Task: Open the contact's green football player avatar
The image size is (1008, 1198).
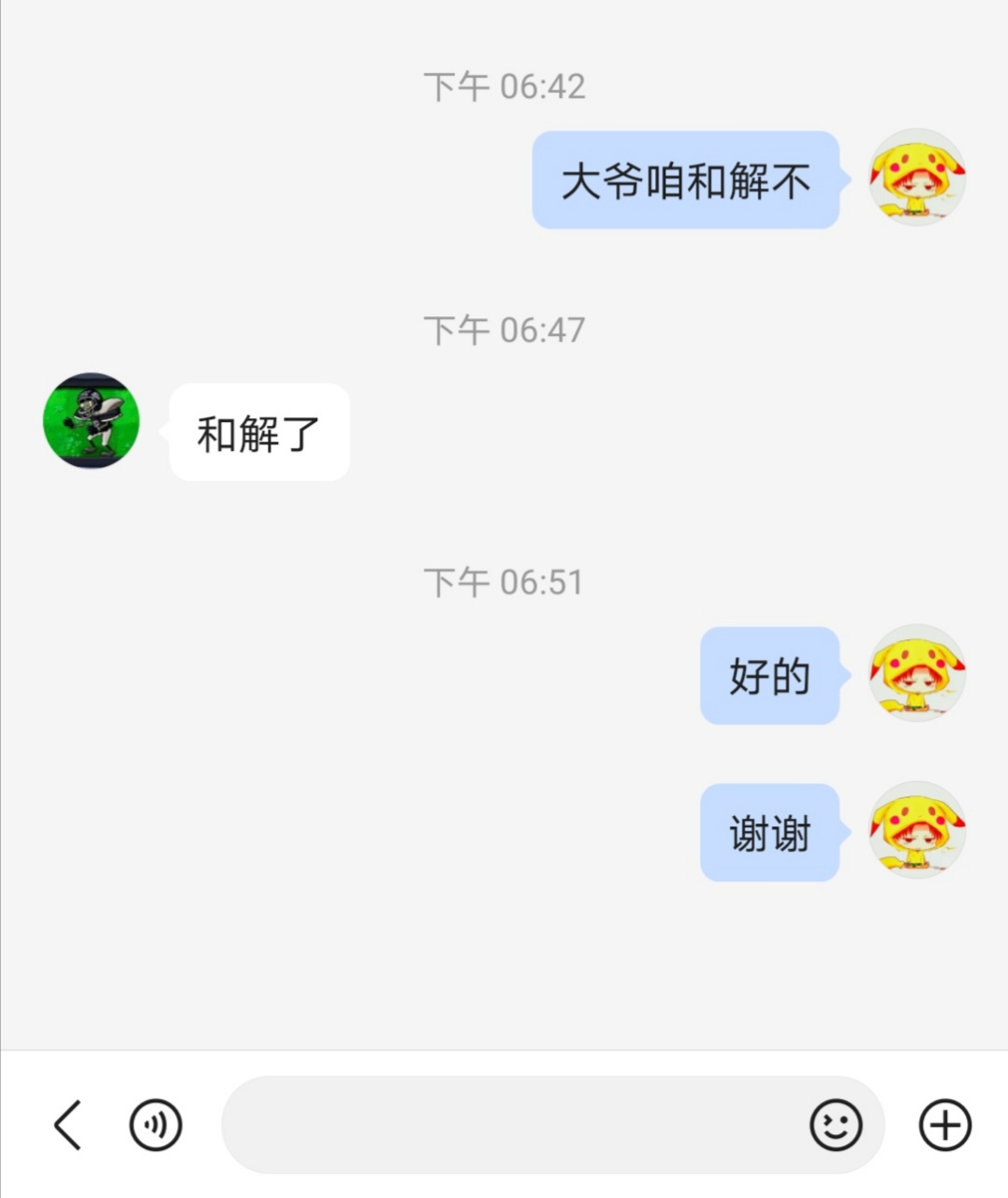Action: 91,420
